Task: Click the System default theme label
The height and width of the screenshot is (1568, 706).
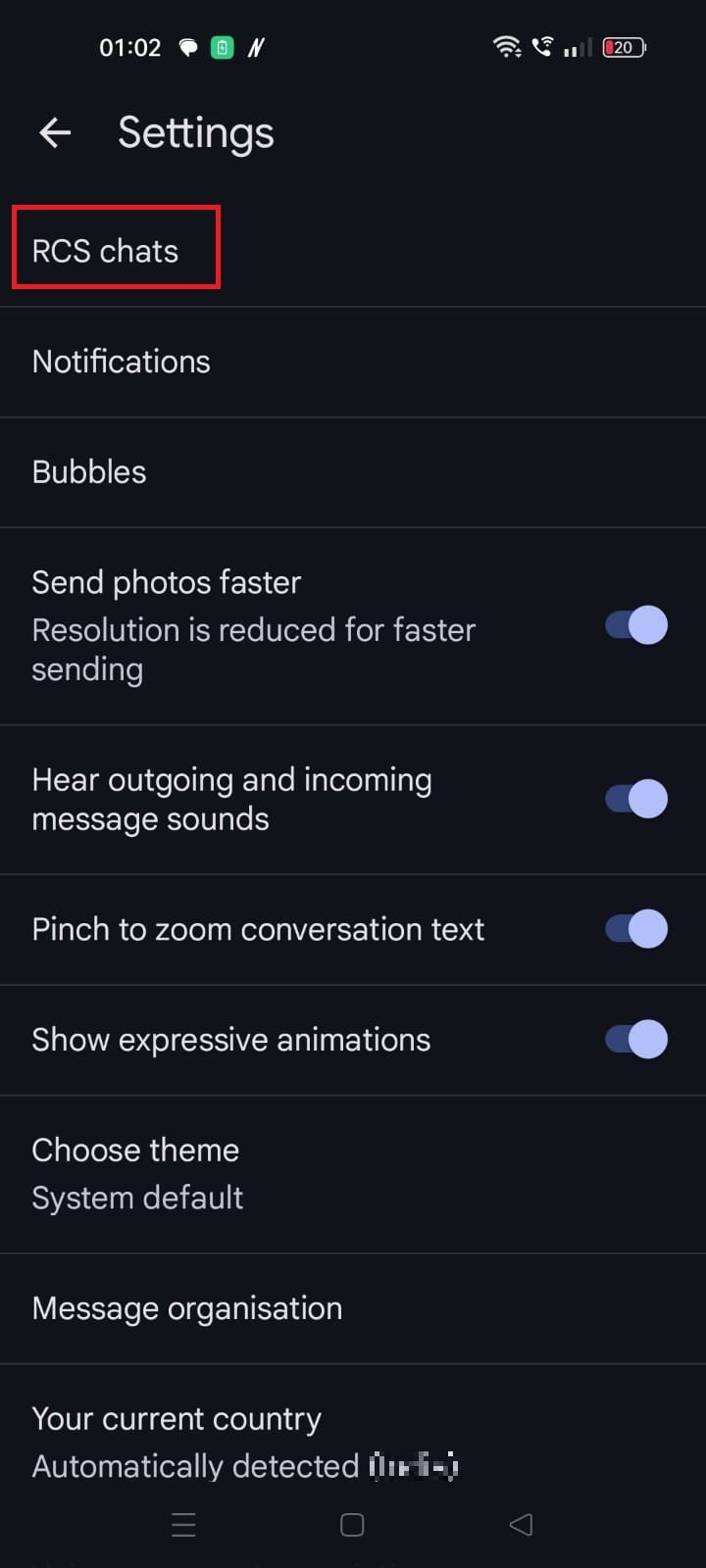Action: (137, 1197)
